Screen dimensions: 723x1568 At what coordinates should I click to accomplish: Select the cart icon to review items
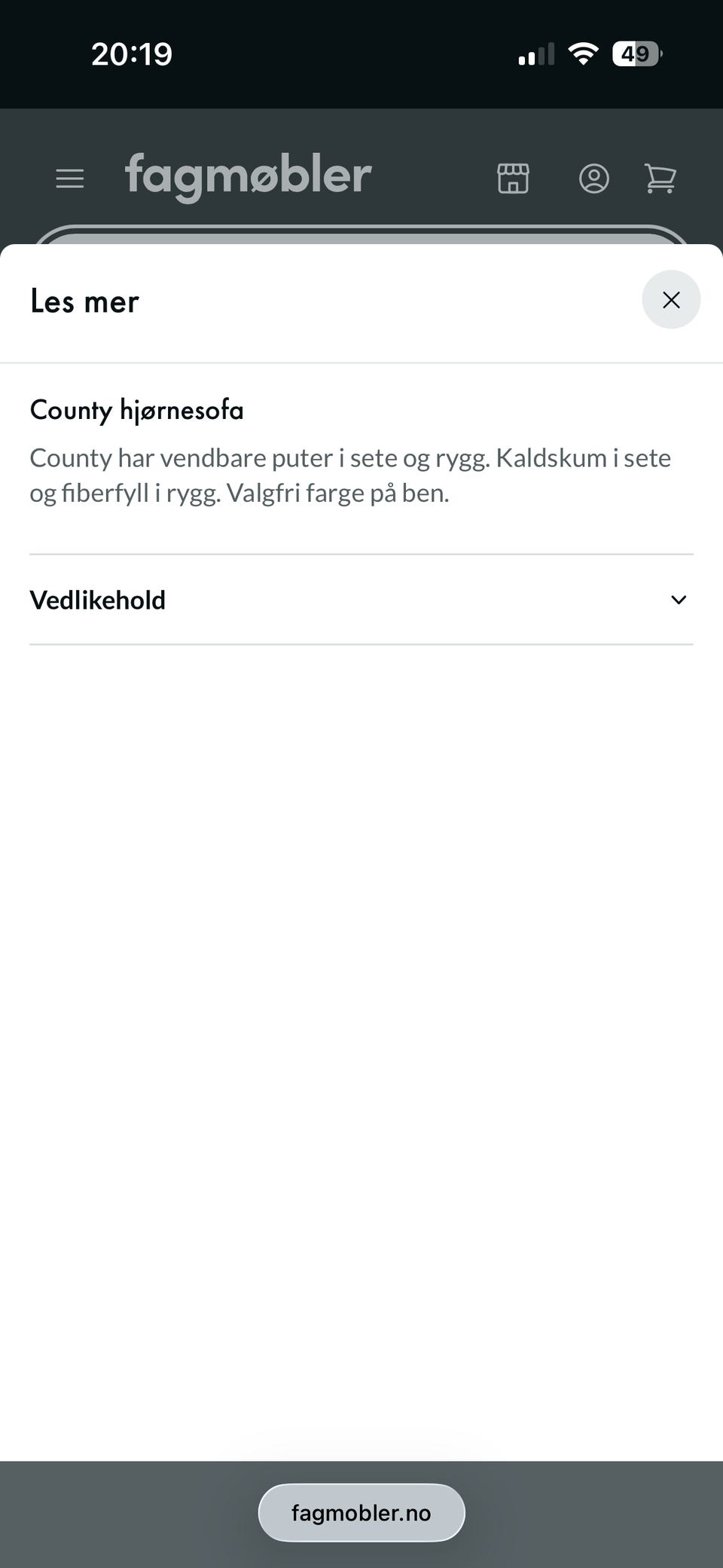(x=660, y=178)
